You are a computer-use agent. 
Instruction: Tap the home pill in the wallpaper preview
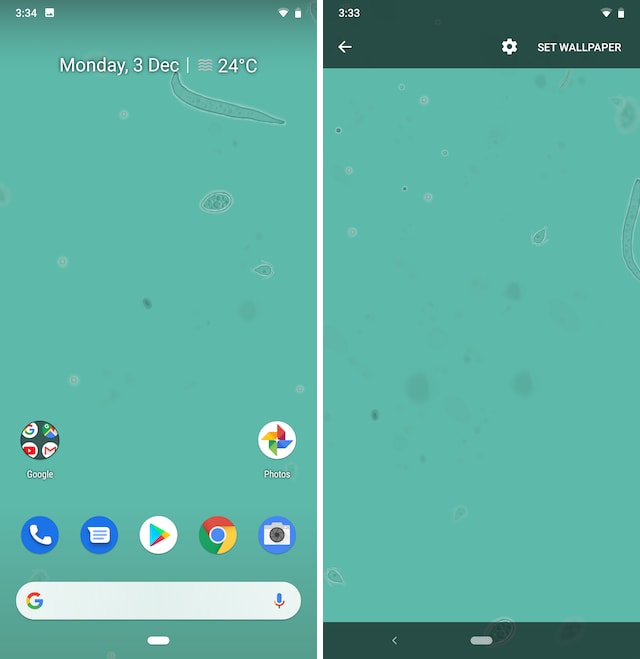tap(481, 640)
